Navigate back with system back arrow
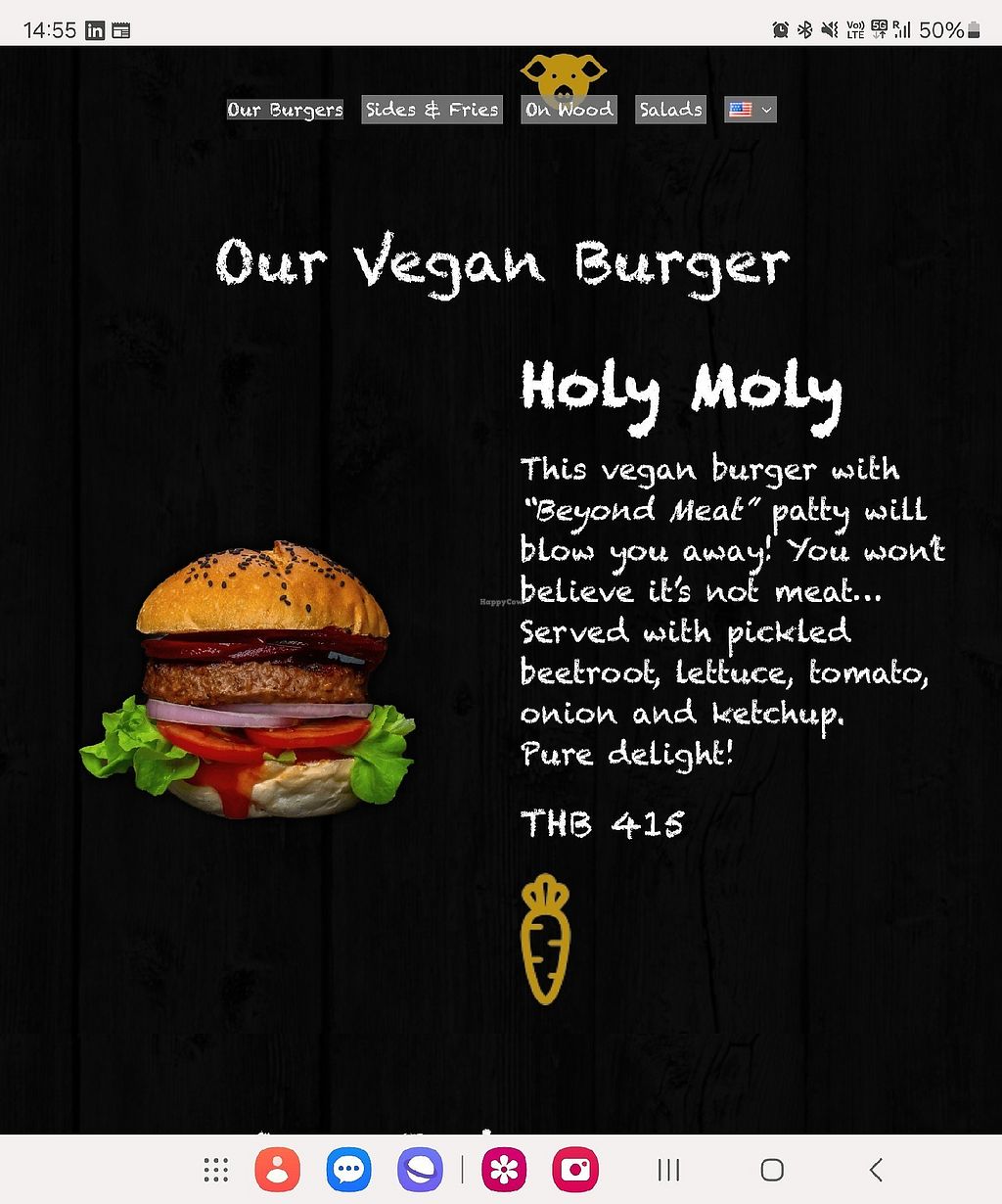Viewport: 1002px width, 1204px height. tap(876, 1169)
